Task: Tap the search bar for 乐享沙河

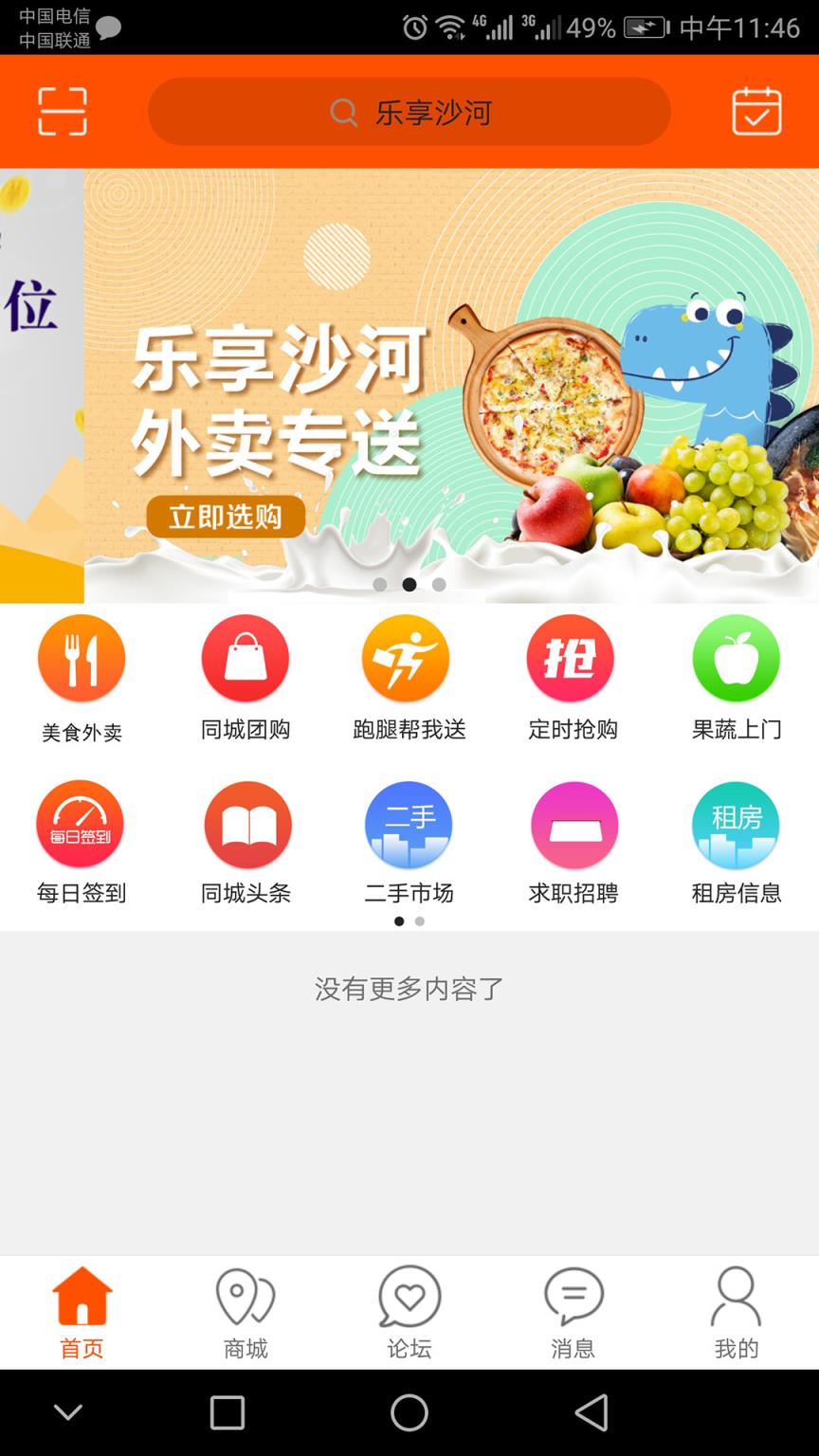Action: pyautogui.click(x=409, y=111)
